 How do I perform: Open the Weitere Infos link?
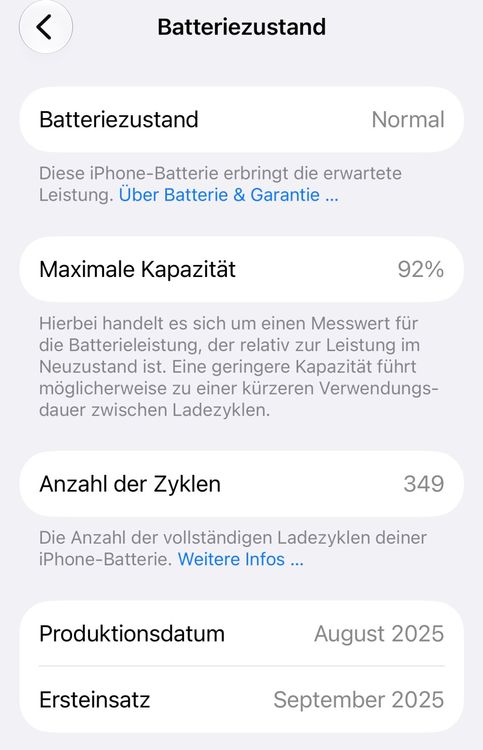coord(241,559)
